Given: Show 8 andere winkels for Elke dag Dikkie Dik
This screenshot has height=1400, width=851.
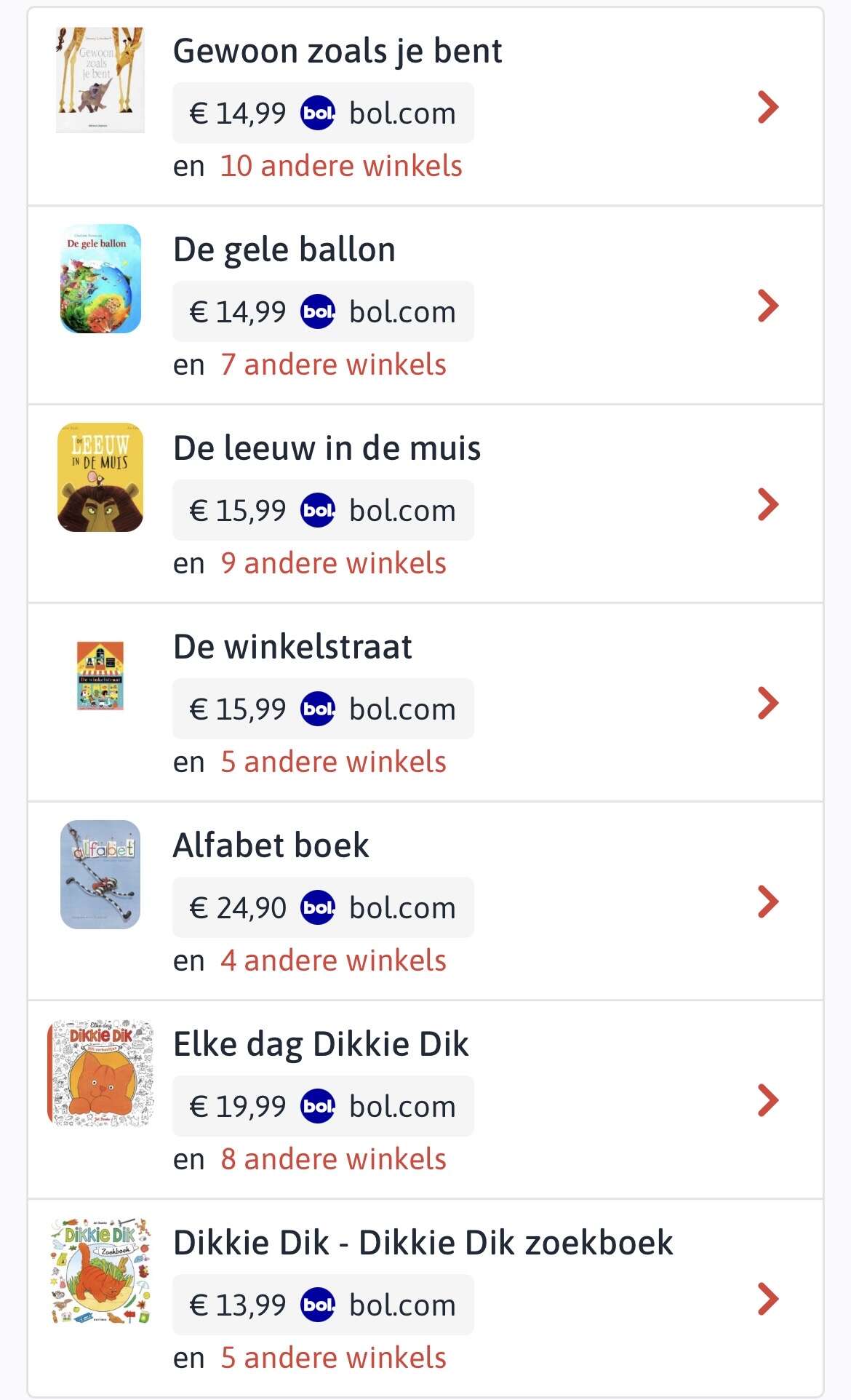Looking at the screenshot, I should tap(333, 1159).
